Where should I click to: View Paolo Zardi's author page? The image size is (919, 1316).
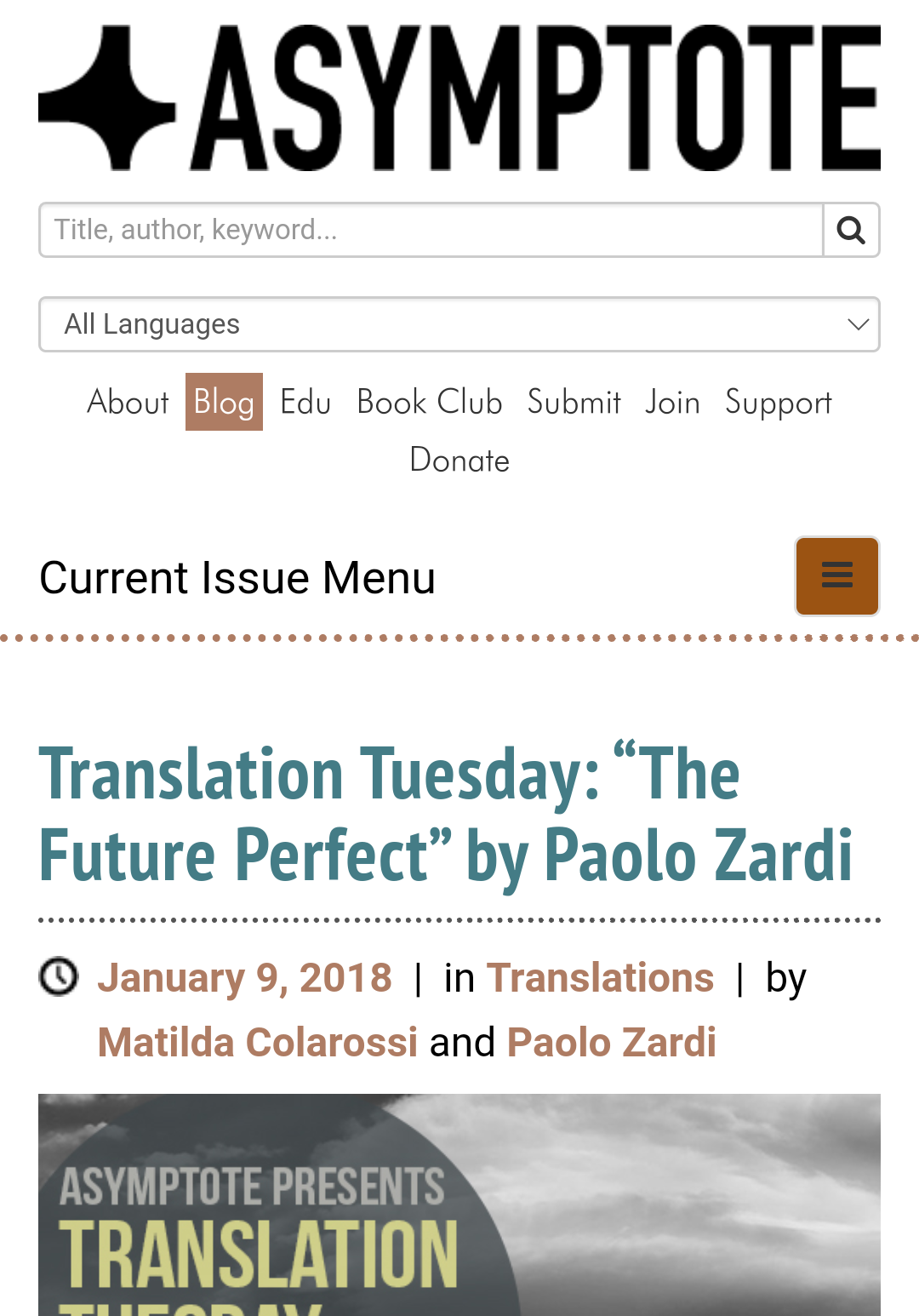[x=612, y=1042]
